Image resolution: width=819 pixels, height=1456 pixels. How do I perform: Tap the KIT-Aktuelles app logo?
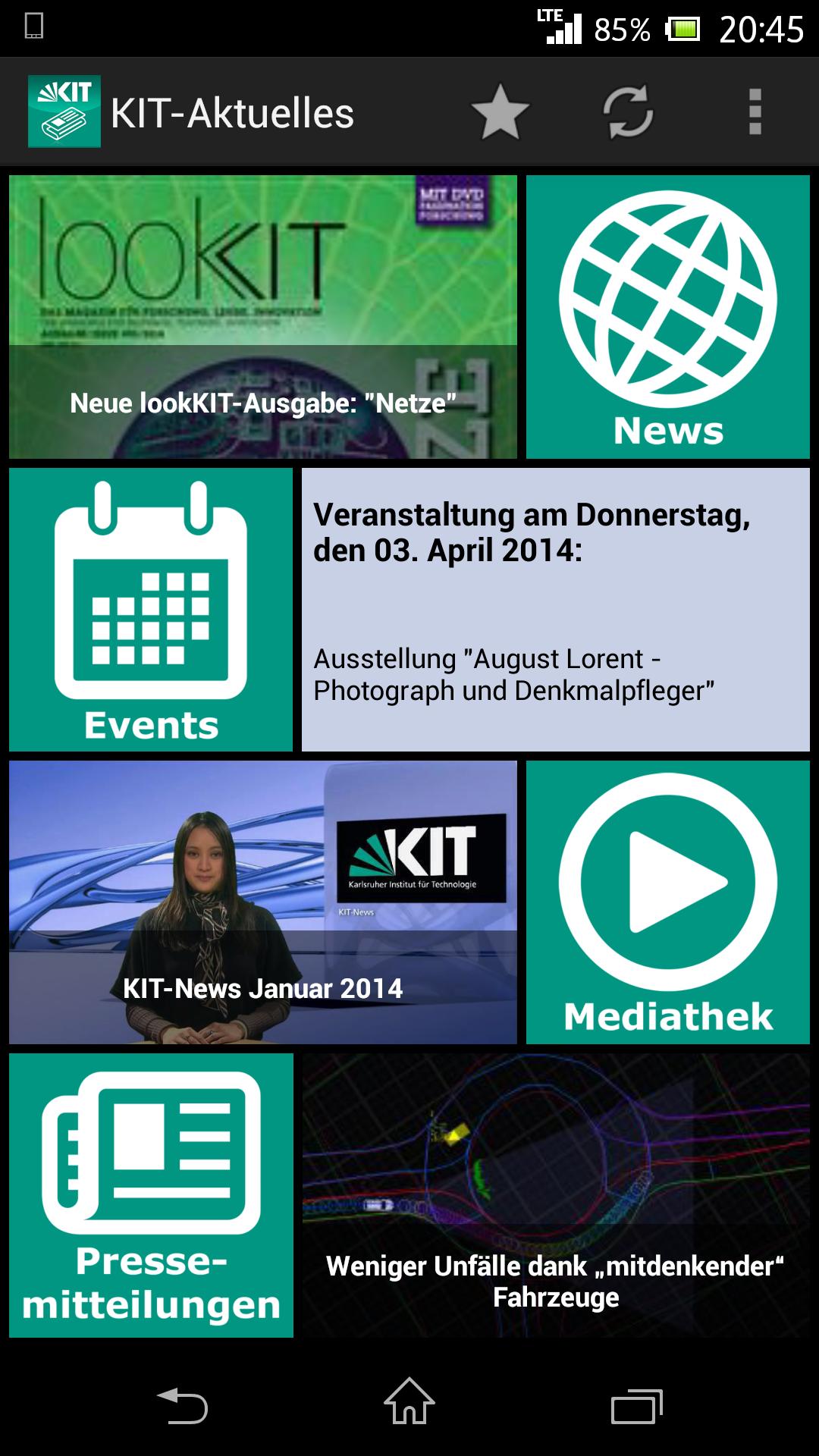(64, 112)
